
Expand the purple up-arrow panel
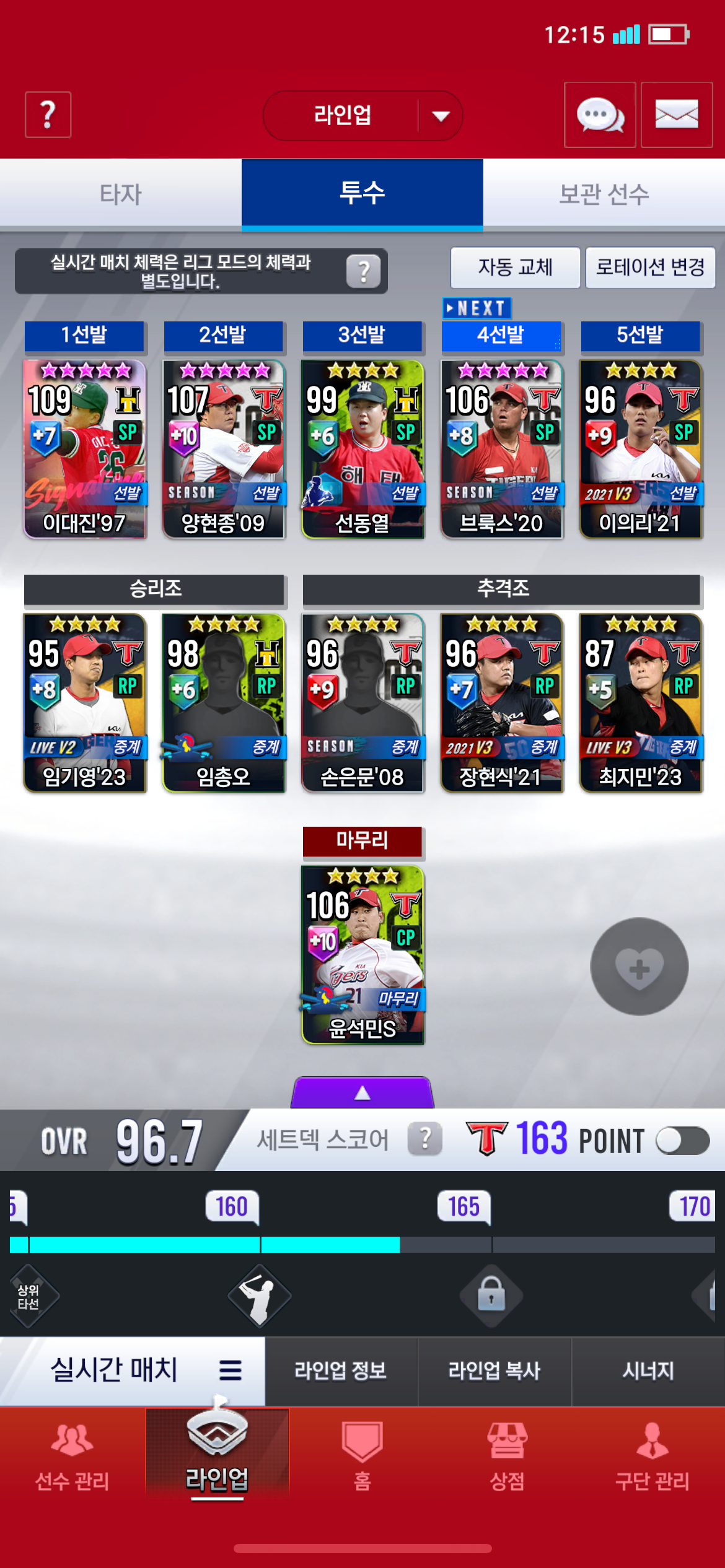[x=362, y=1093]
